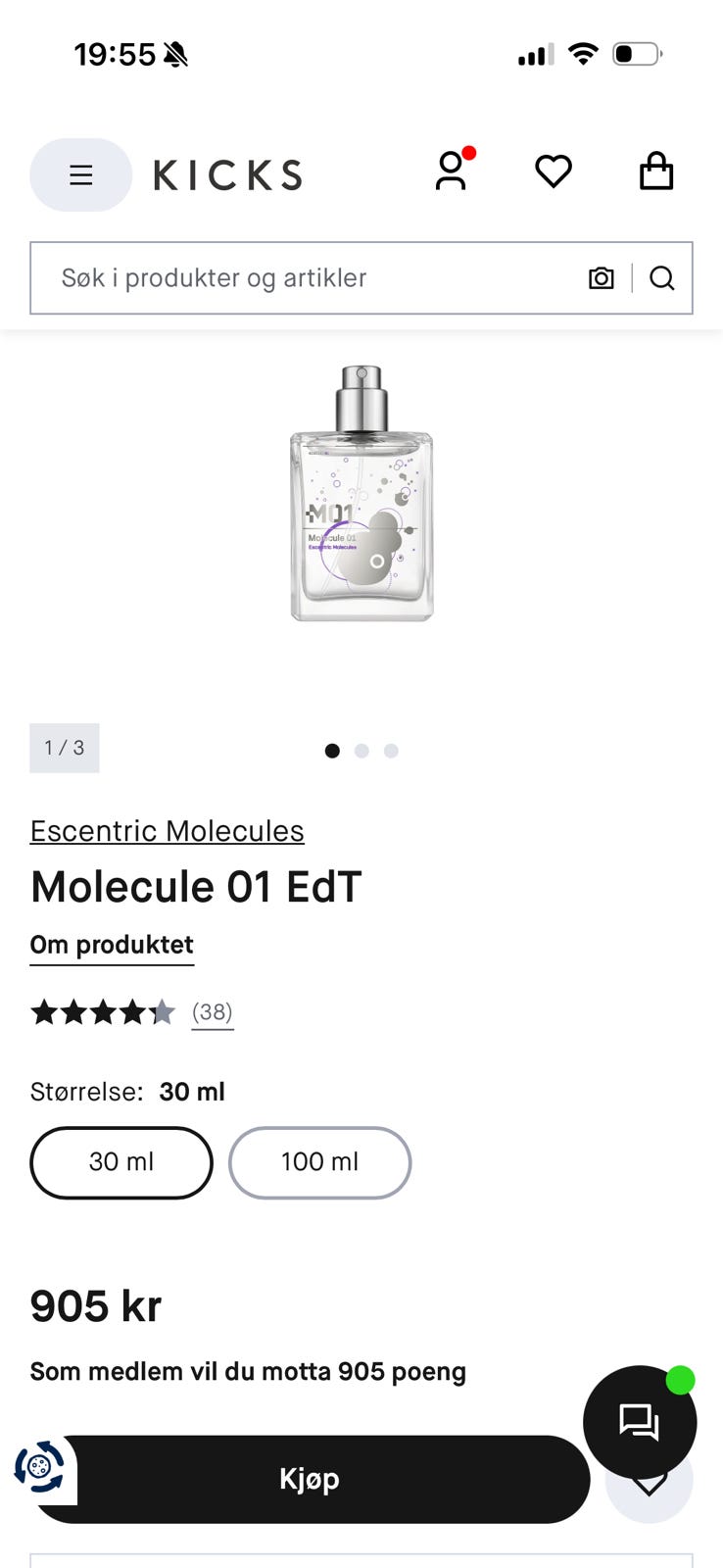Search by image with the camera icon
723x1568 pixels.
[602, 278]
